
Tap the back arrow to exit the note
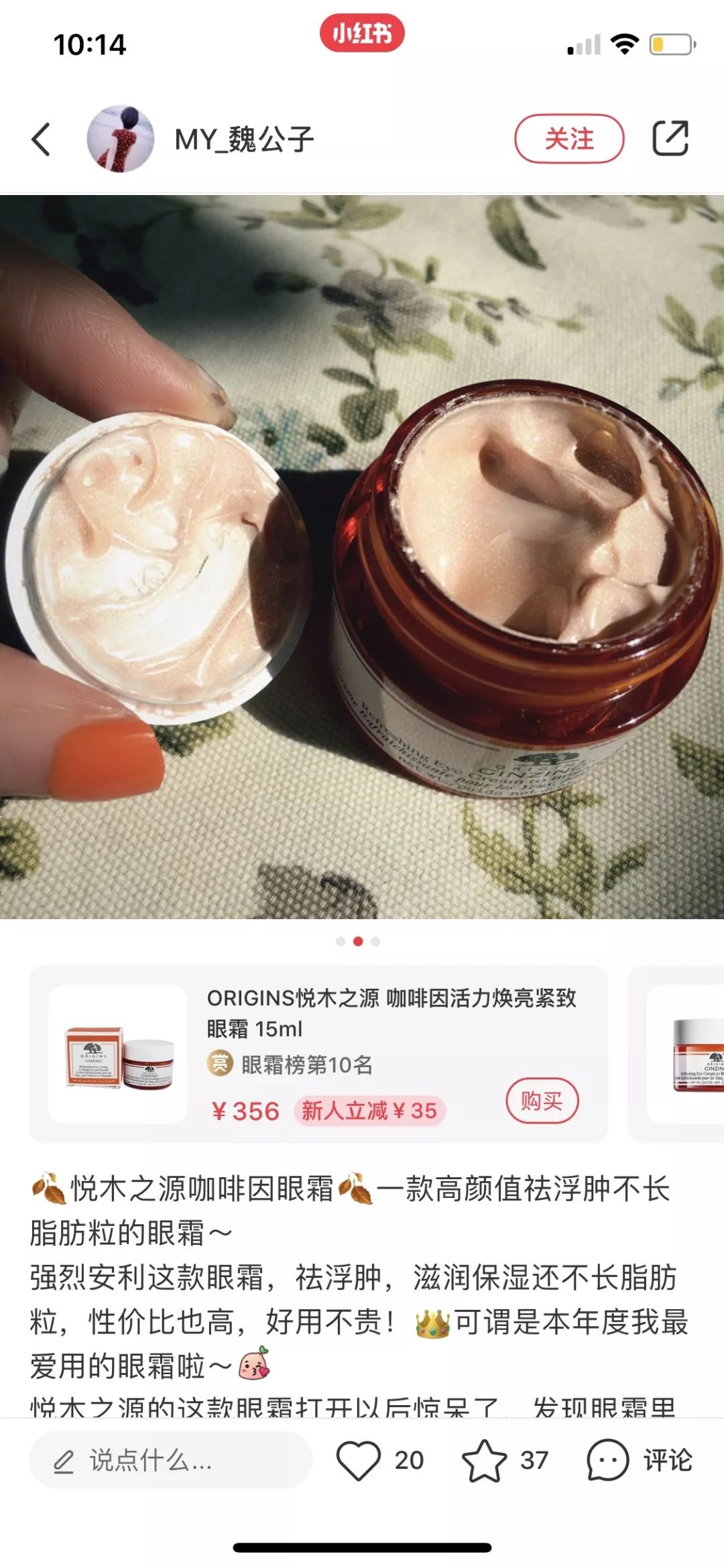pos(42,139)
